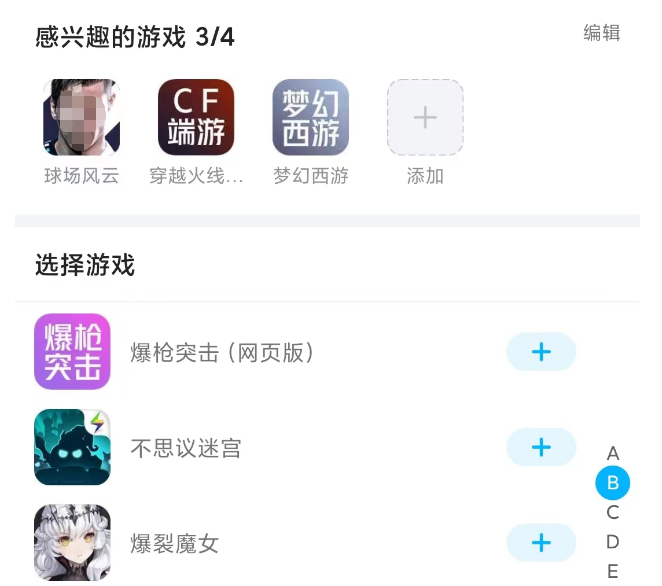Image resolution: width=662 pixels, height=586 pixels.
Task: Add 爆裂魔女 with its plus button
Action: pyautogui.click(x=541, y=543)
